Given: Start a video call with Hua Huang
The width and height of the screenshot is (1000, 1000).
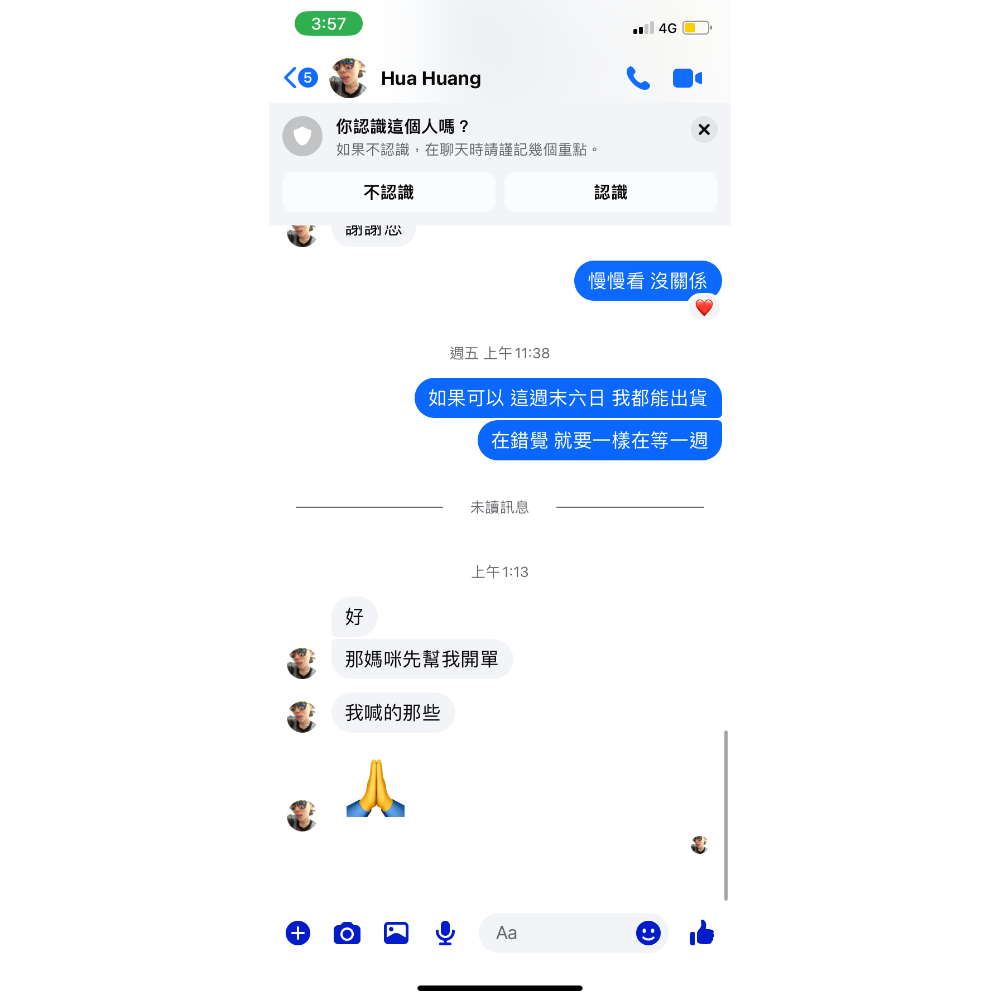Looking at the screenshot, I should pyautogui.click(x=687, y=78).
